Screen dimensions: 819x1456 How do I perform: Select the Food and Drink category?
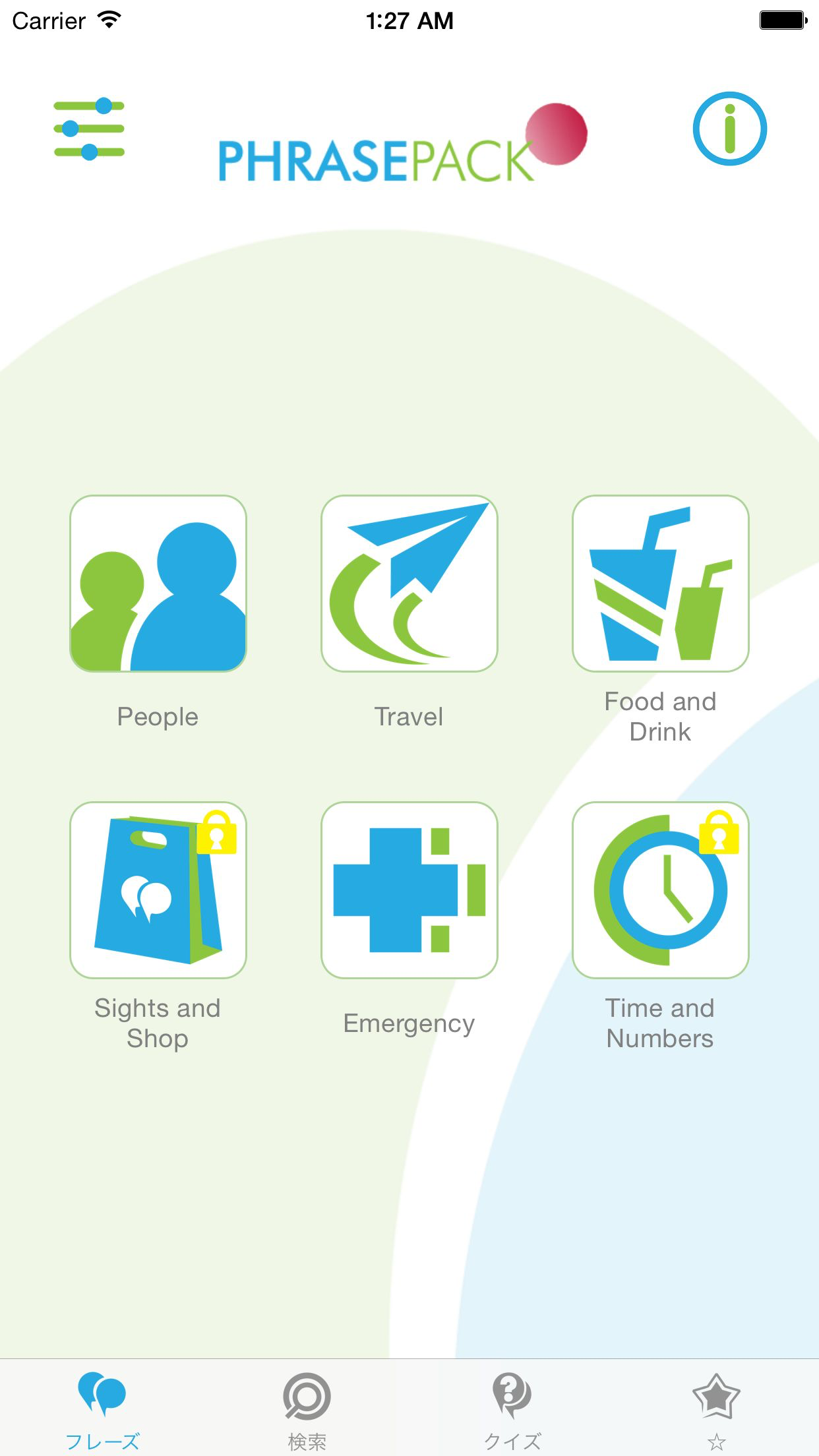coord(660,584)
